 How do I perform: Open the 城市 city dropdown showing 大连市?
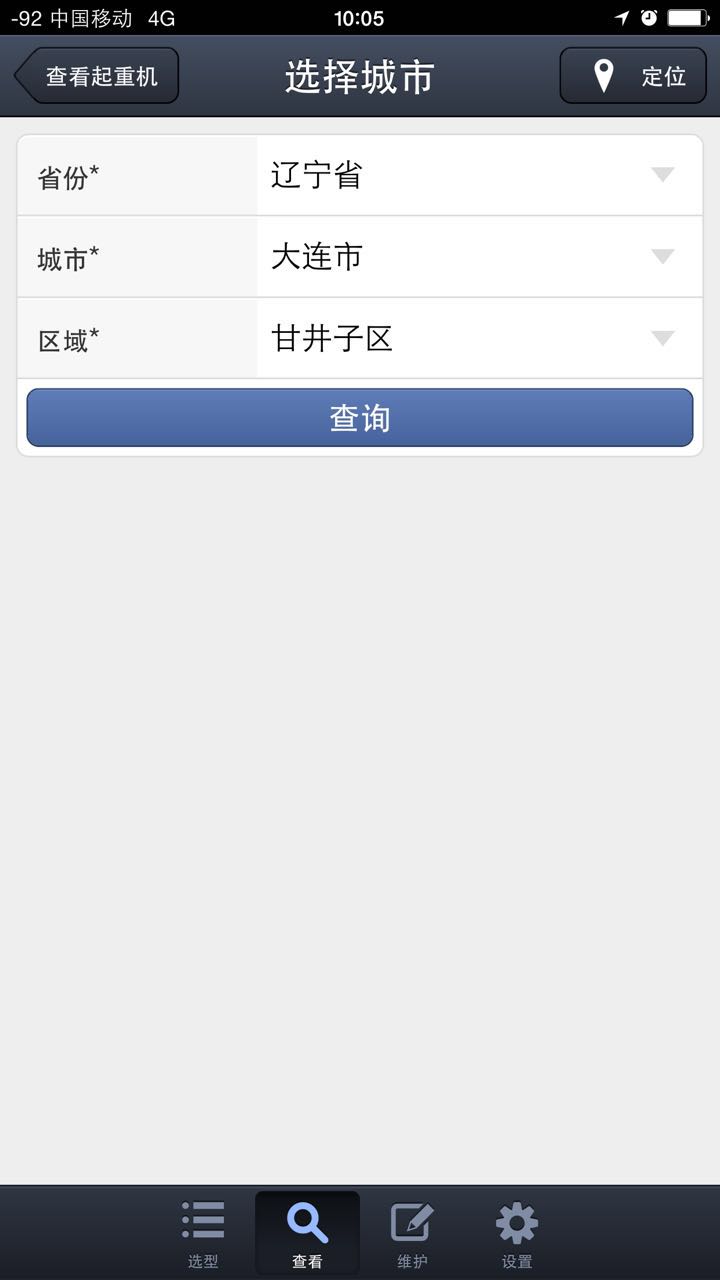(x=663, y=256)
